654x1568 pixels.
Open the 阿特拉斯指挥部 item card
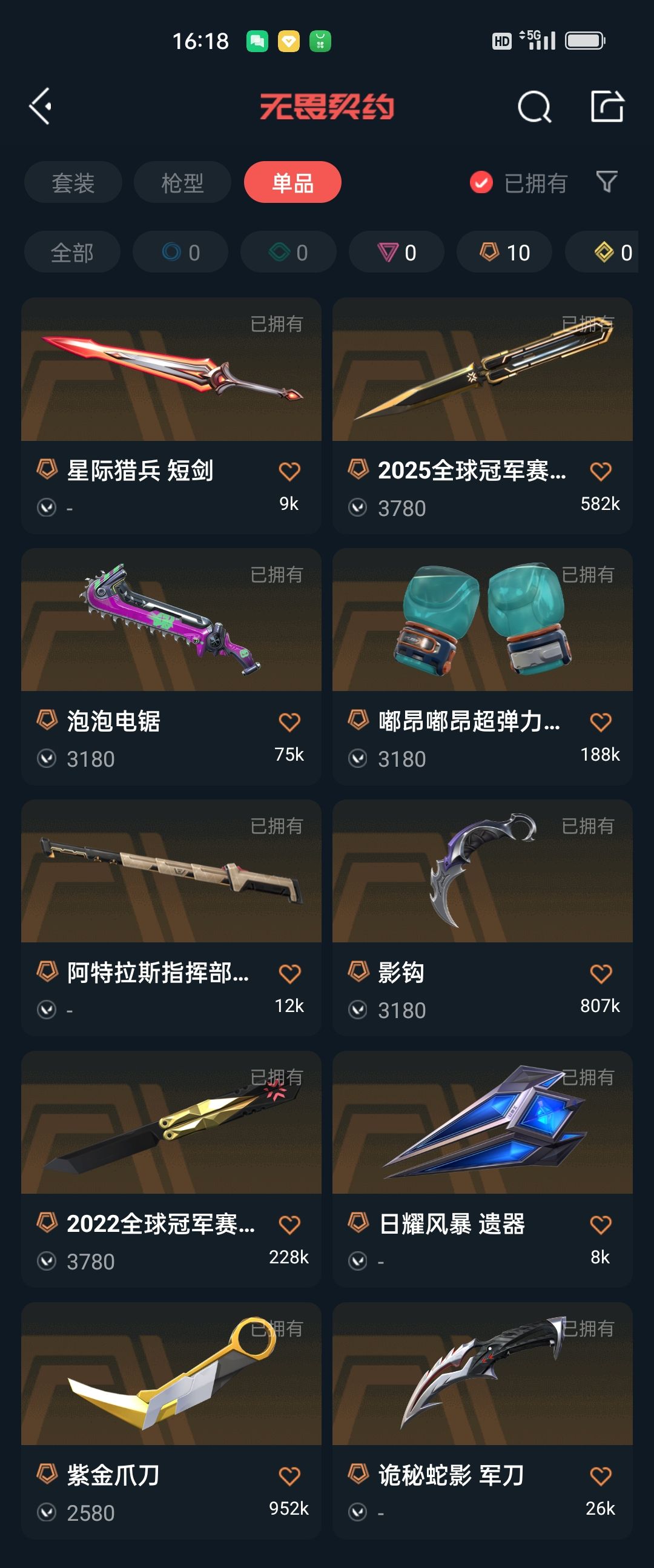(171, 918)
